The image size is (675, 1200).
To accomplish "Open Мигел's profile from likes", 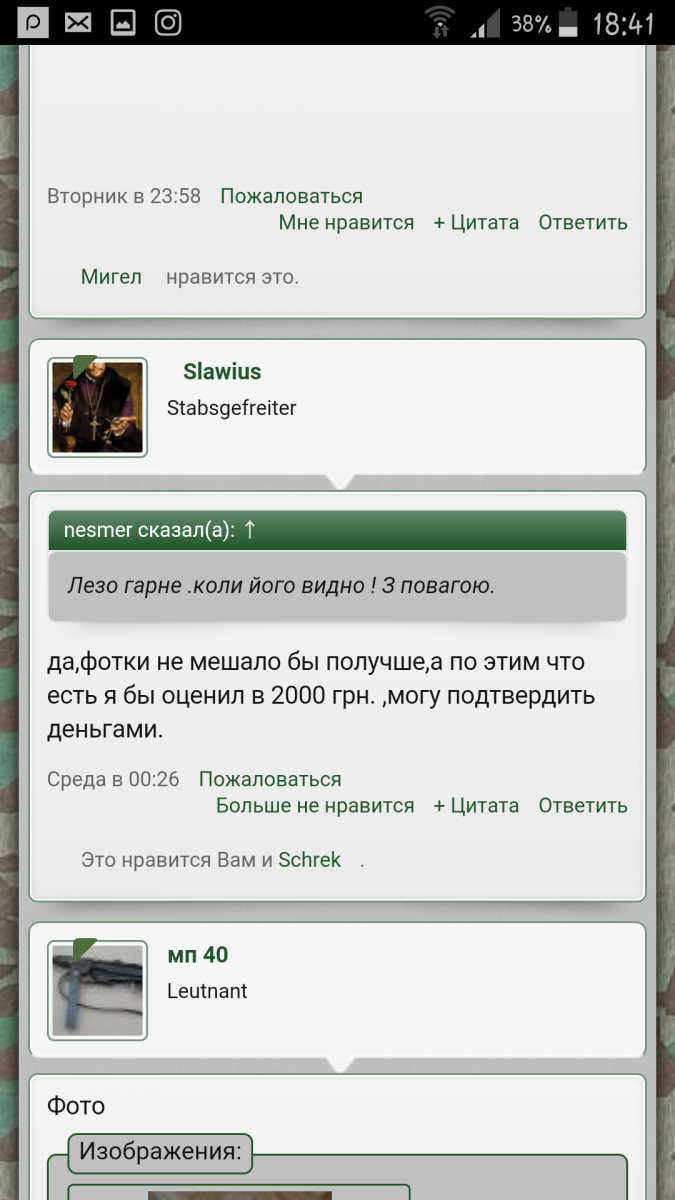I will click(x=111, y=277).
